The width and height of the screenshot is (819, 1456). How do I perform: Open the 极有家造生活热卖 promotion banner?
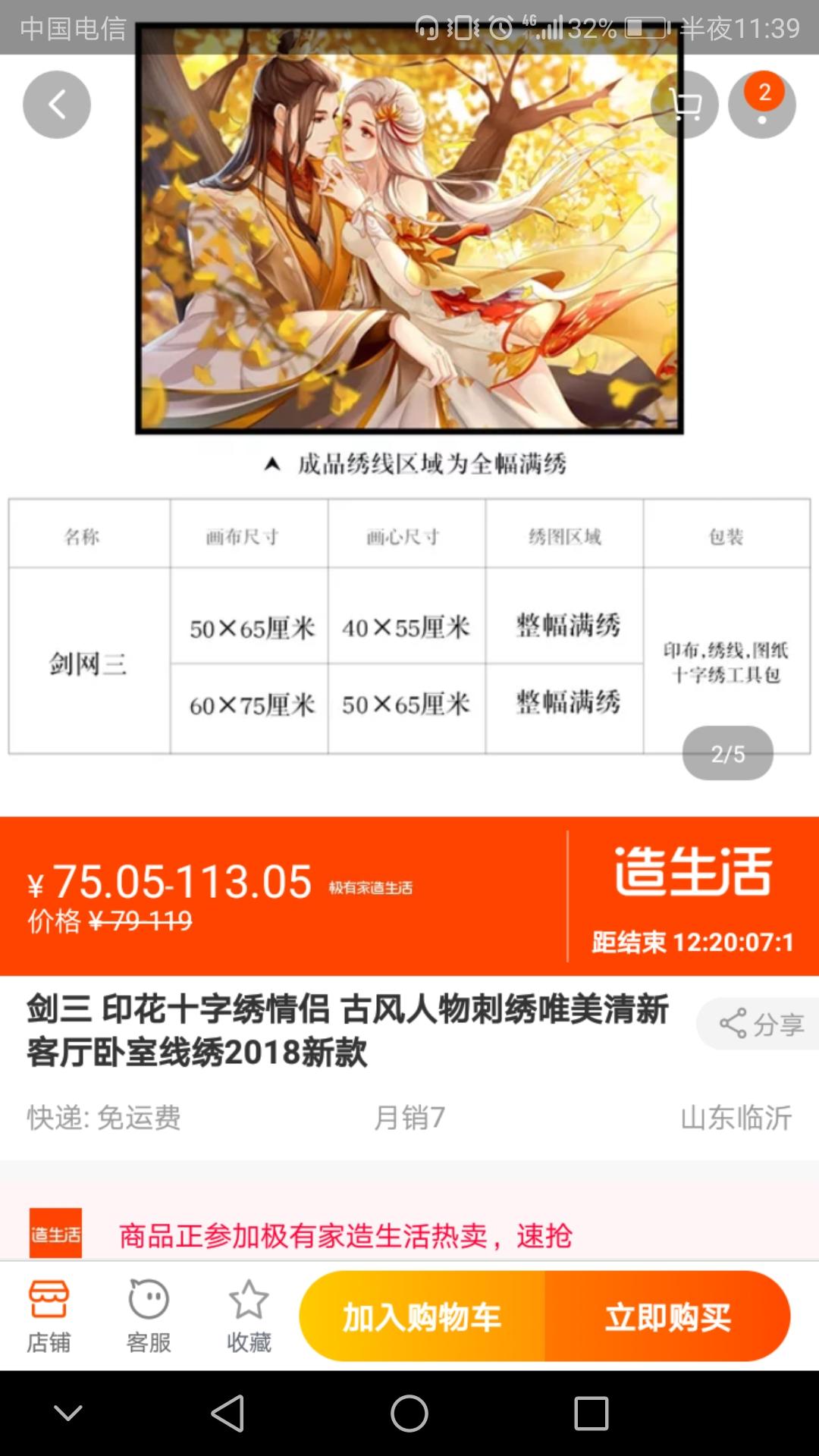click(x=345, y=1236)
